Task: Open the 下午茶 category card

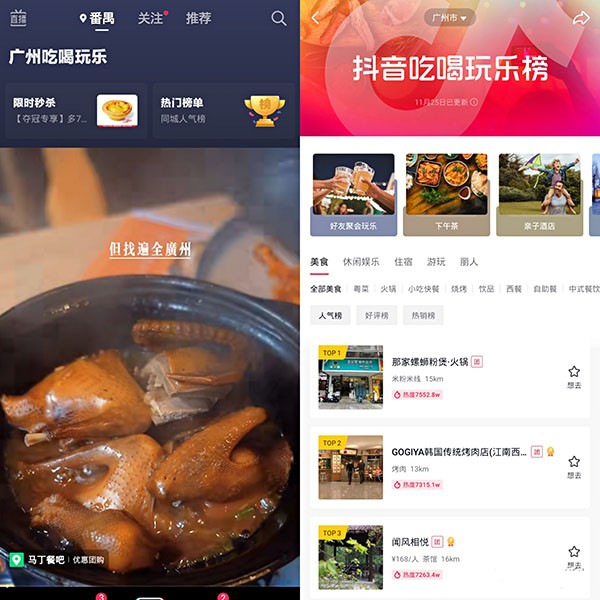Action: 446,195
